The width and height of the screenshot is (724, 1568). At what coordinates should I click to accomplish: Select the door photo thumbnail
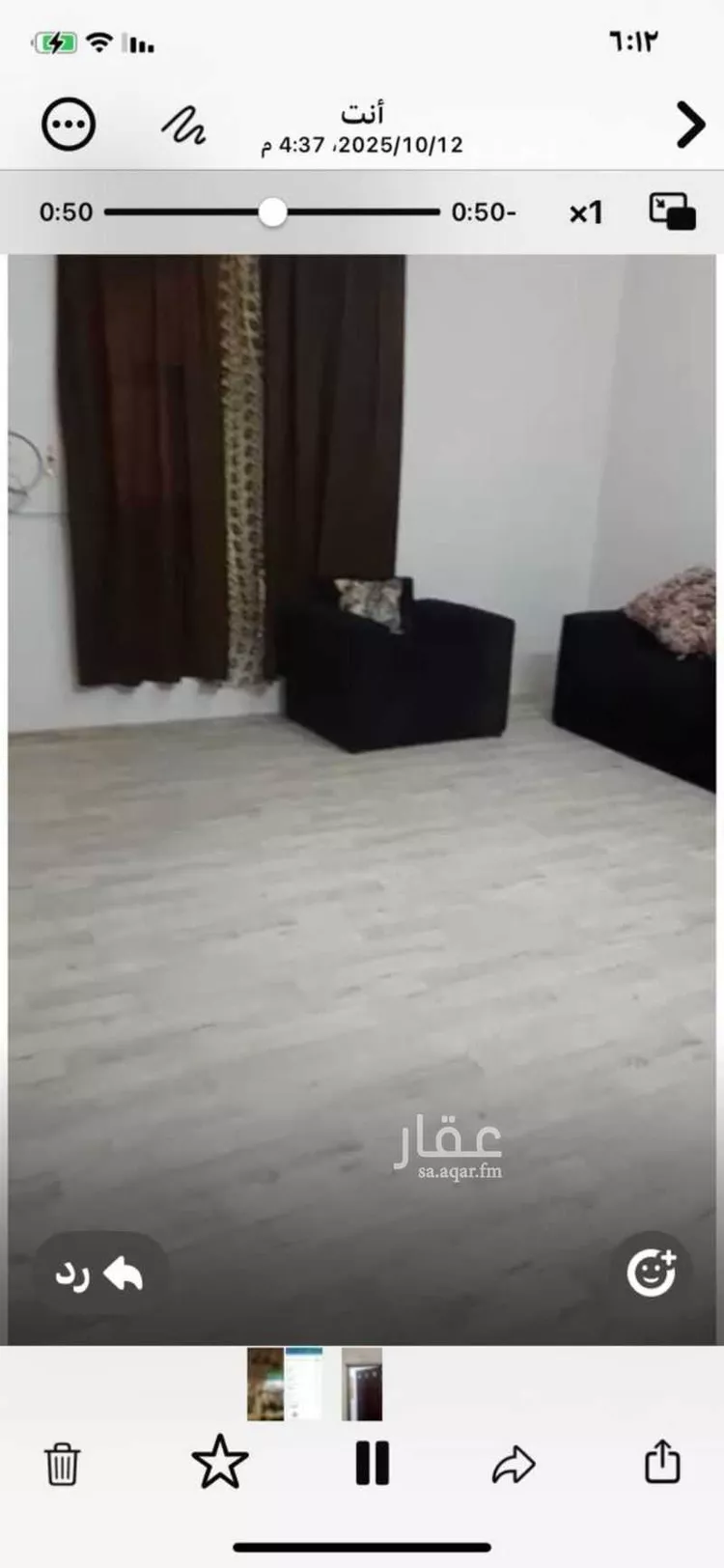362,1384
